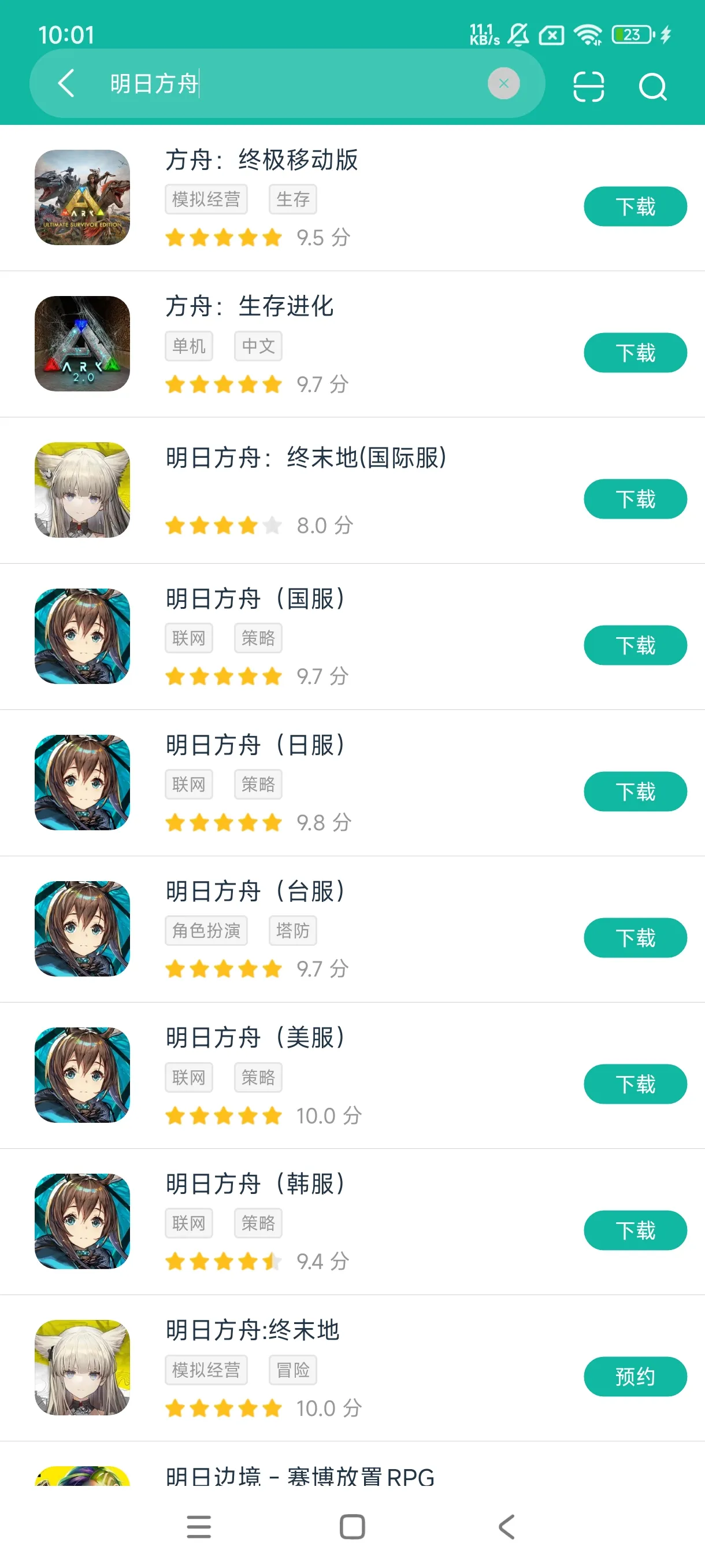The image size is (705, 1568).
Task: Select the 联网 tag under 明日方舟（国服）
Action: (x=188, y=637)
